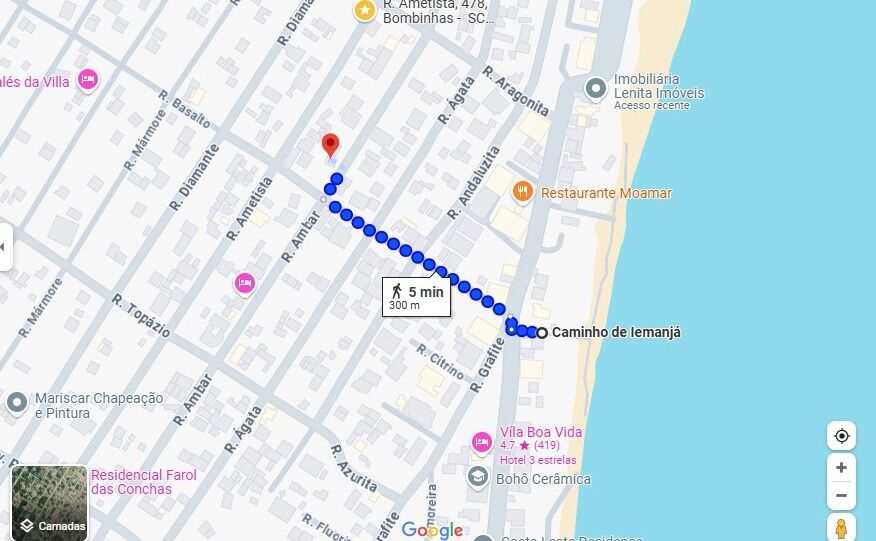The image size is (876, 541).
Task: Open Imobiliária Lenita Imóveis marker
Action: (x=596, y=89)
